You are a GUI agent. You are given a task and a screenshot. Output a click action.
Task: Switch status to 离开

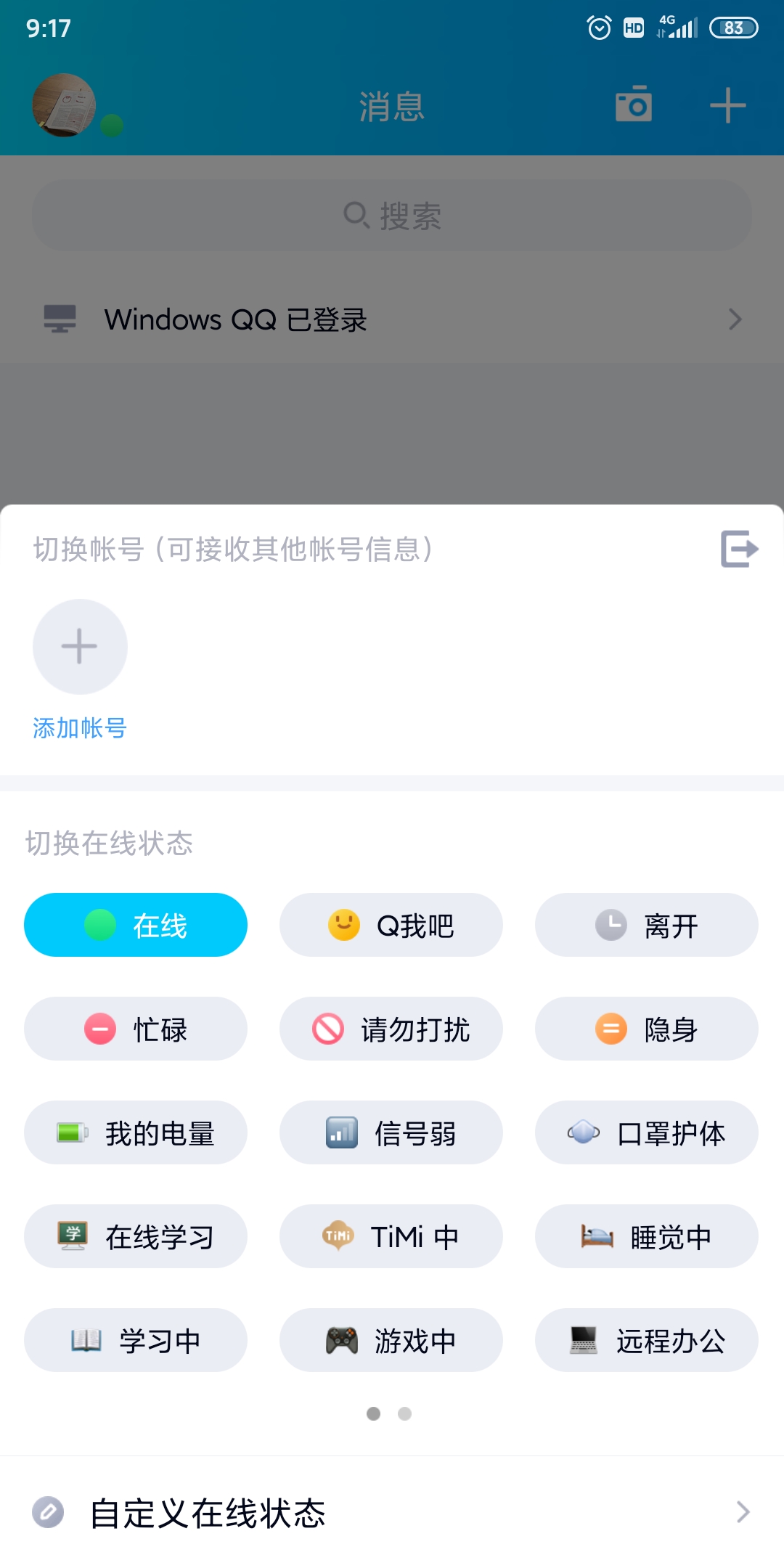(646, 925)
